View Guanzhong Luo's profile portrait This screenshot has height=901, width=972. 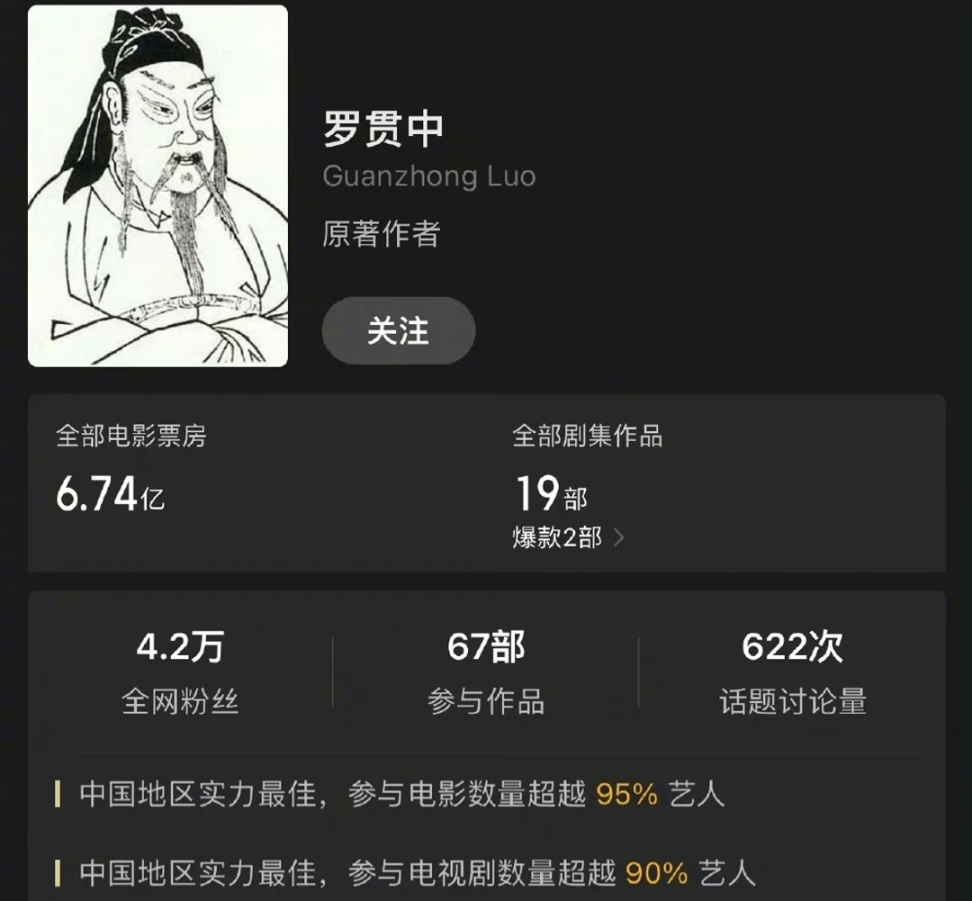coord(158,186)
